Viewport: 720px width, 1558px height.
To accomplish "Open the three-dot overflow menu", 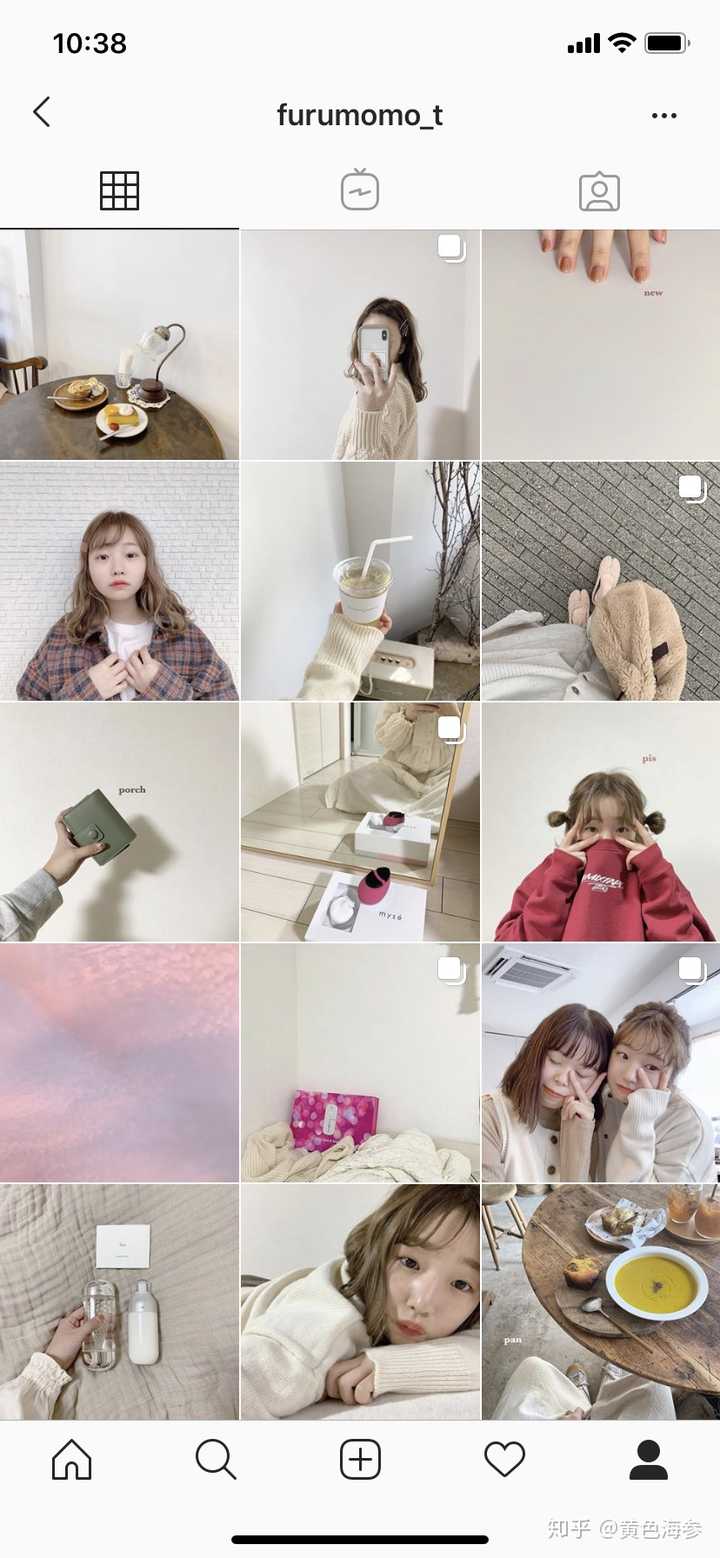I will coord(664,116).
